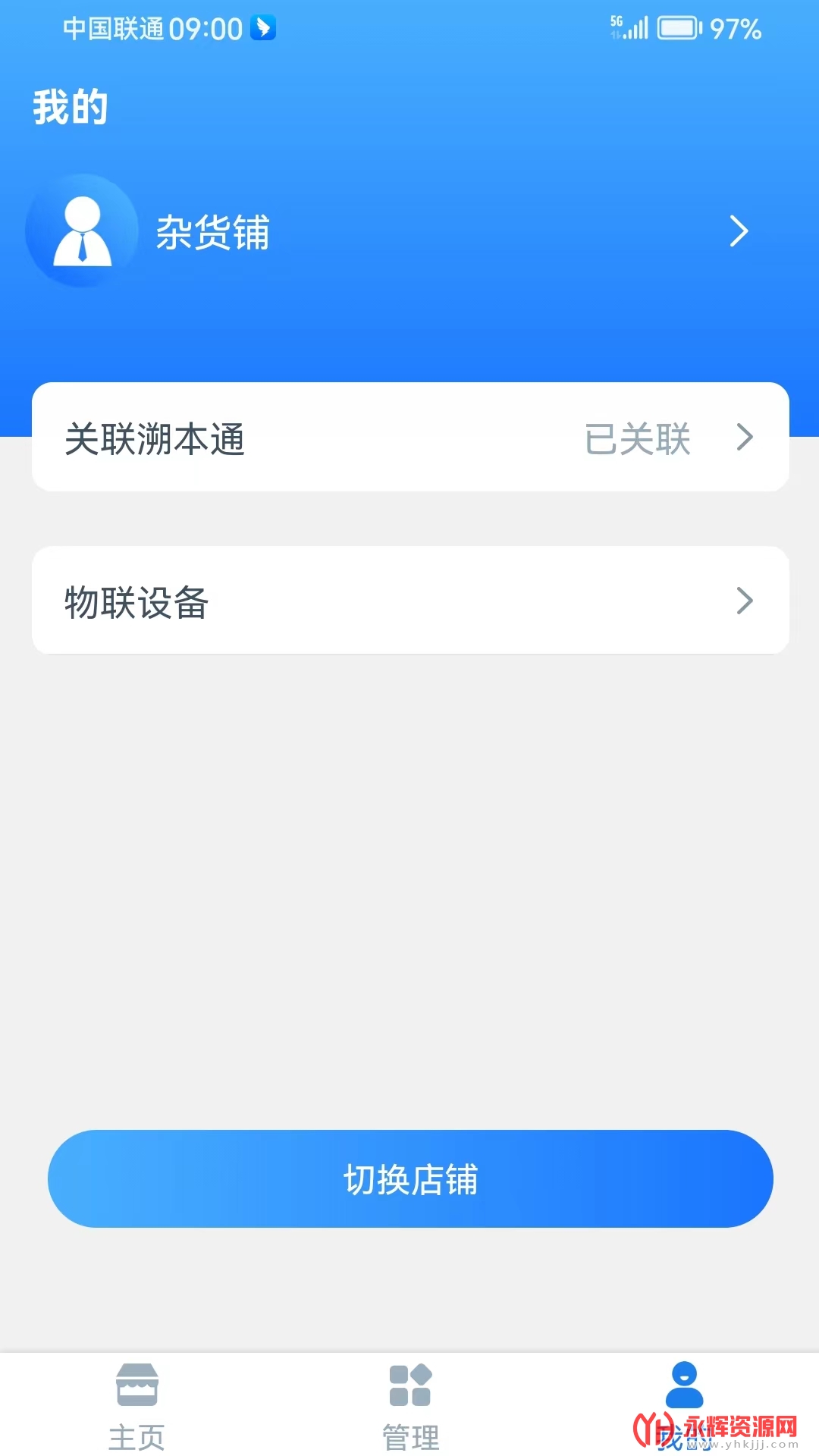Screen dimensions: 819x1456
Task: Tap the 切换店铺 button
Action: pos(410,1179)
